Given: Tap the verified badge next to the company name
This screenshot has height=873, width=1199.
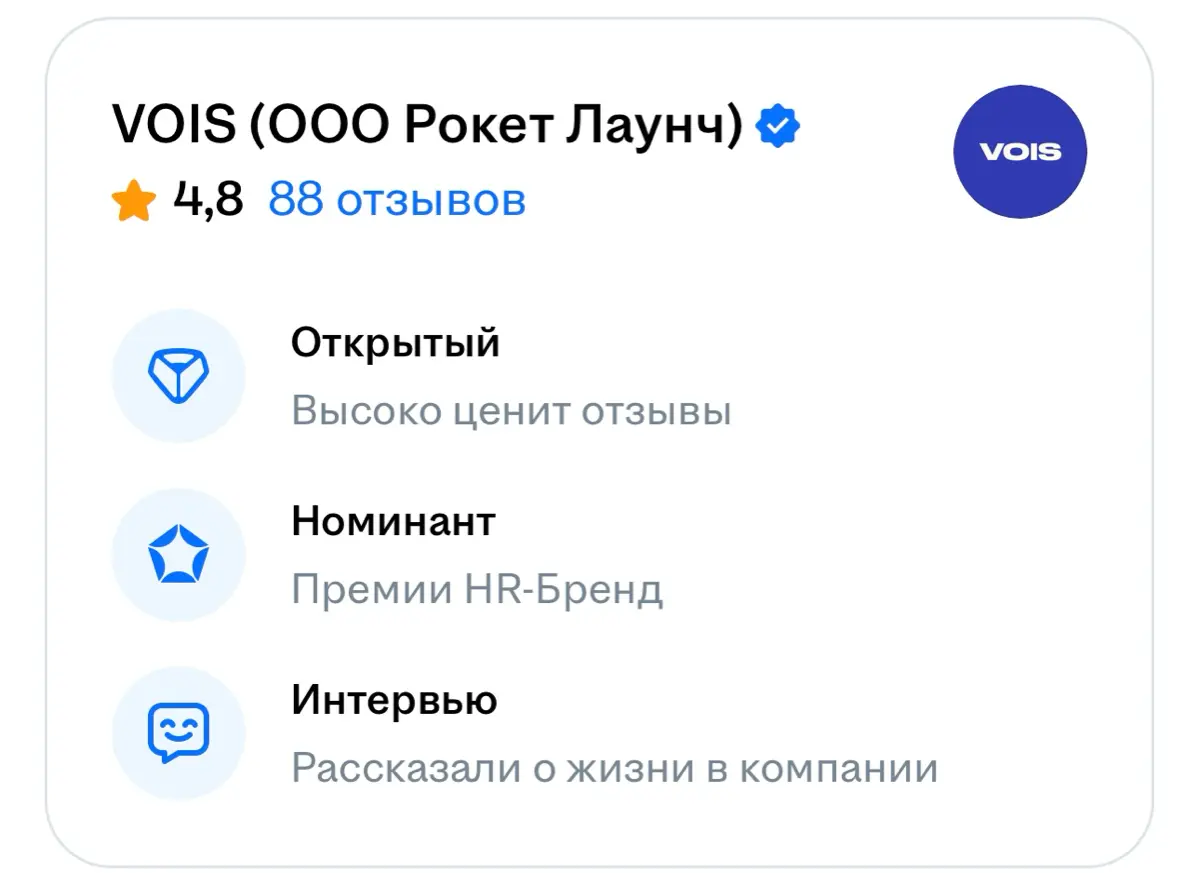Looking at the screenshot, I should pyautogui.click(x=777, y=127).
